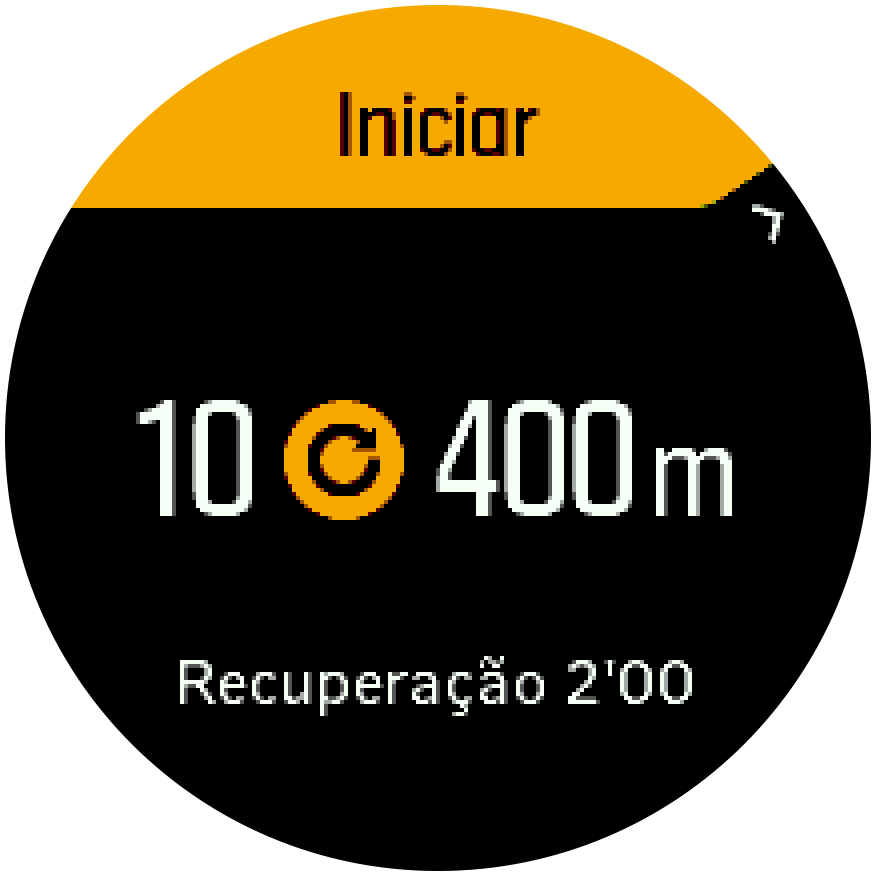This screenshot has width=872, height=872.
Task: Open the 10 x 400m repetitions setting
Action: pos(434,459)
